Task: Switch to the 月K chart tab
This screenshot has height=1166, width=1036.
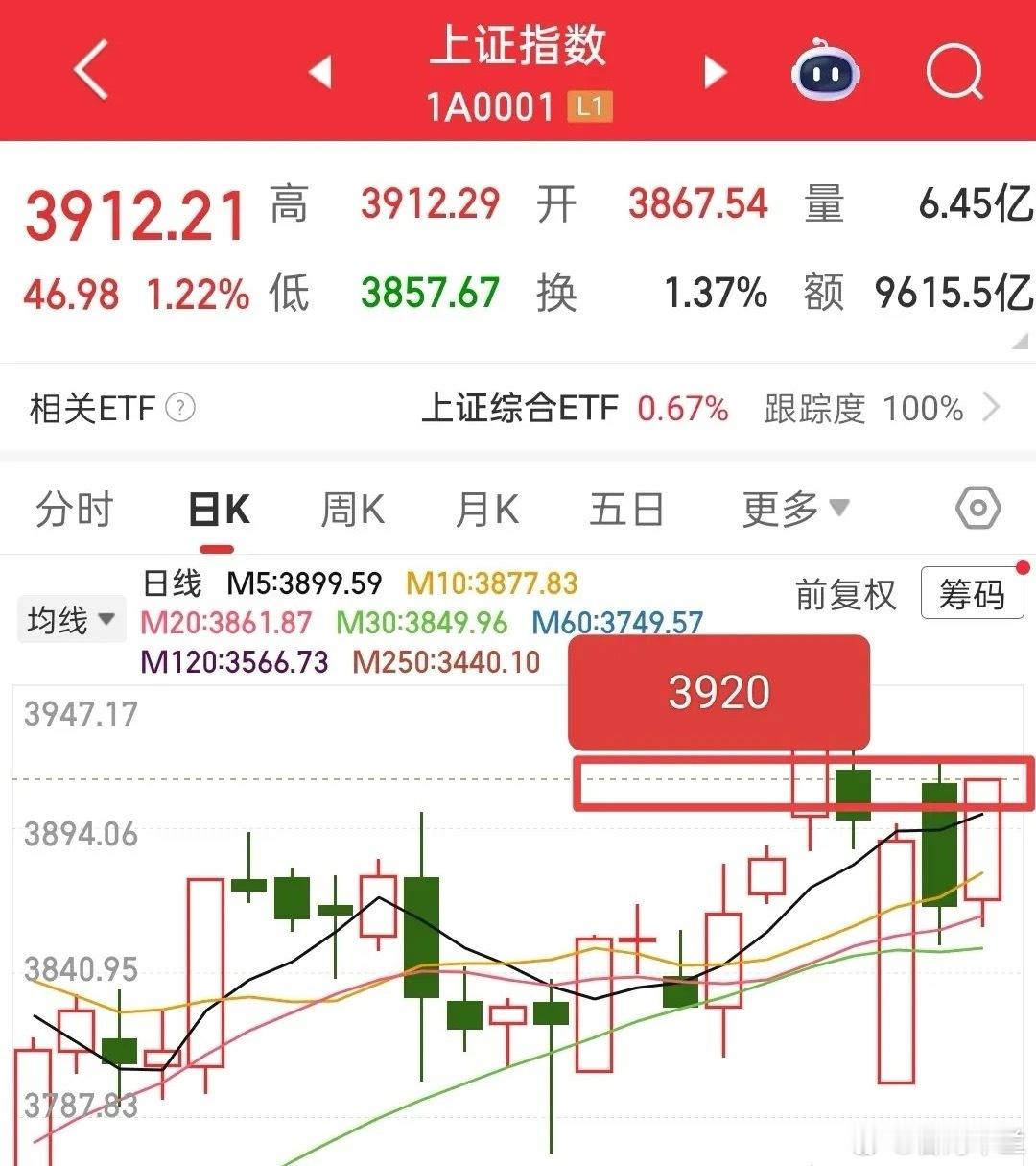Action: pyautogui.click(x=487, y=509)
